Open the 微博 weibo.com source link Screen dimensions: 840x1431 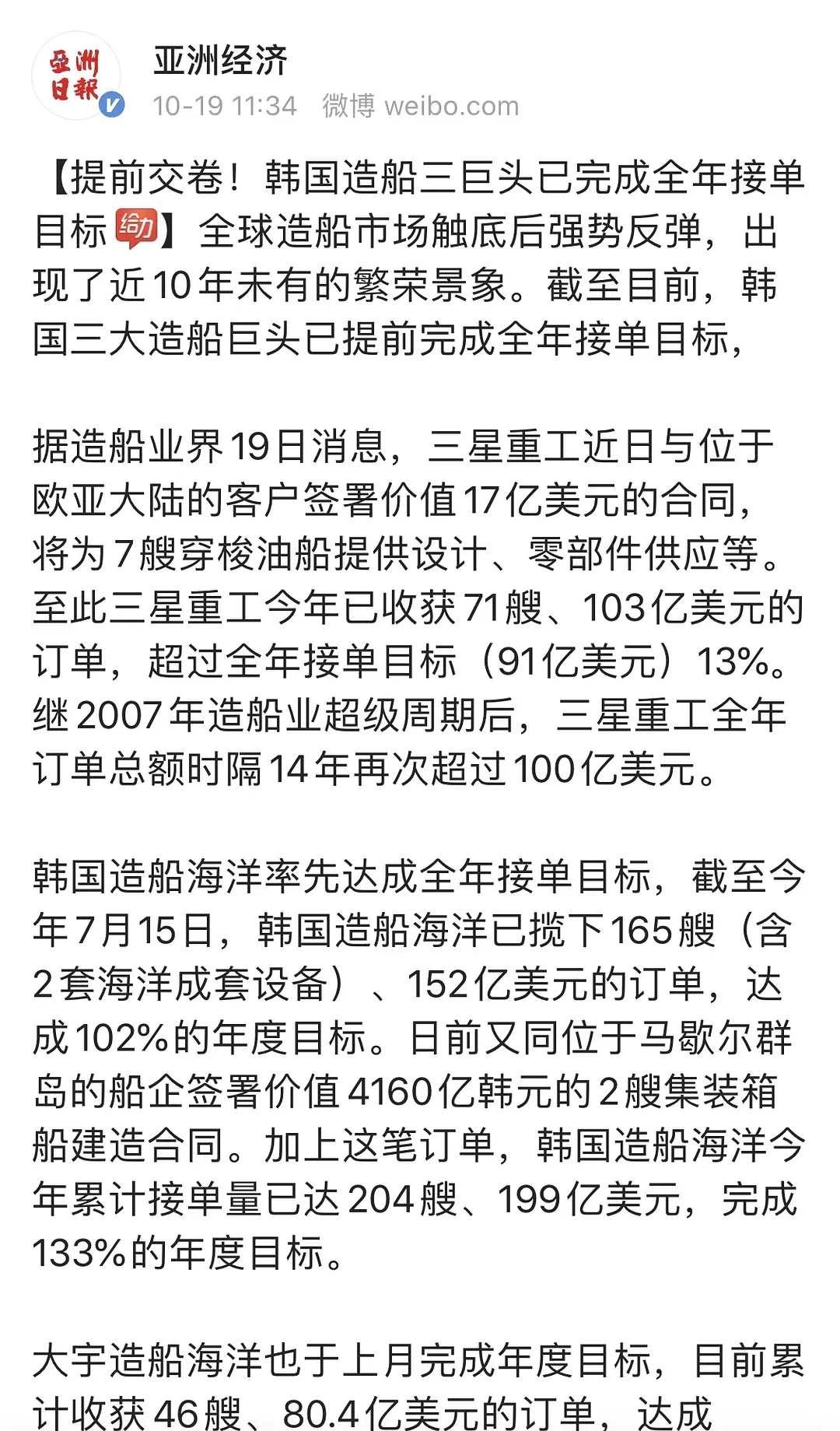(x=420, y=106)
